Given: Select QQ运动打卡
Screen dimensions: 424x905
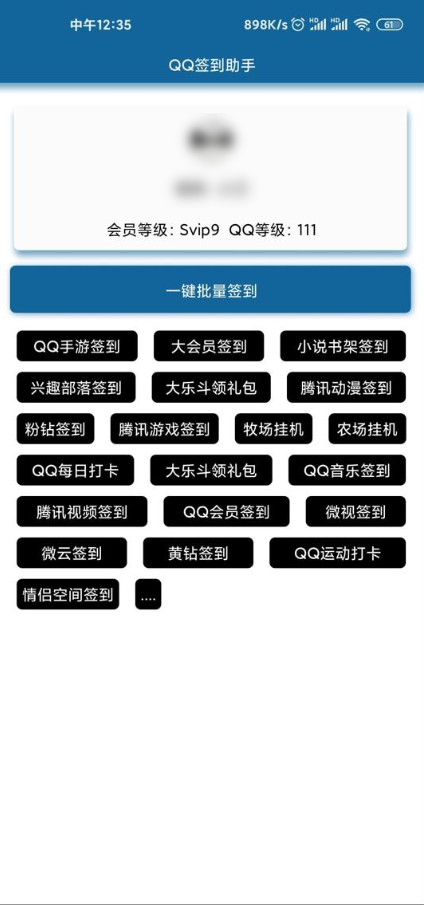Looking at the screenshot, I should 337,553.
